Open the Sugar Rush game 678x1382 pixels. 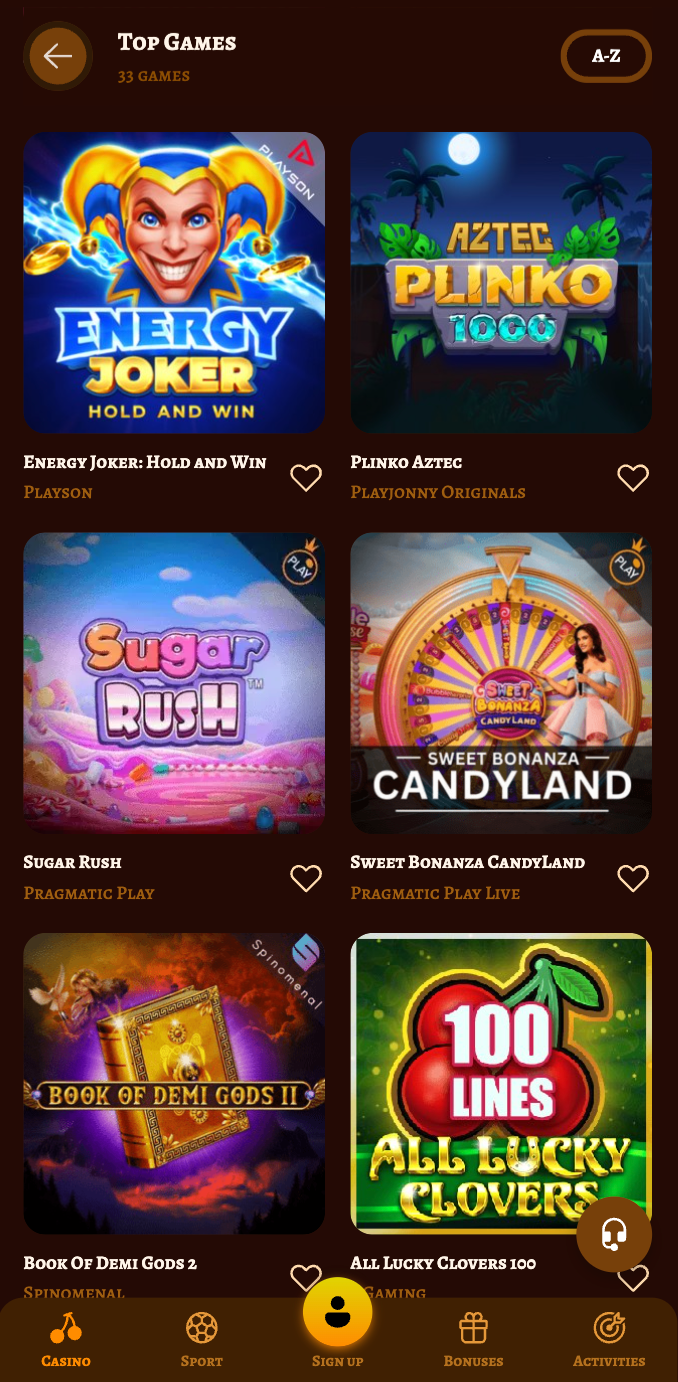(x=174, y=683)
